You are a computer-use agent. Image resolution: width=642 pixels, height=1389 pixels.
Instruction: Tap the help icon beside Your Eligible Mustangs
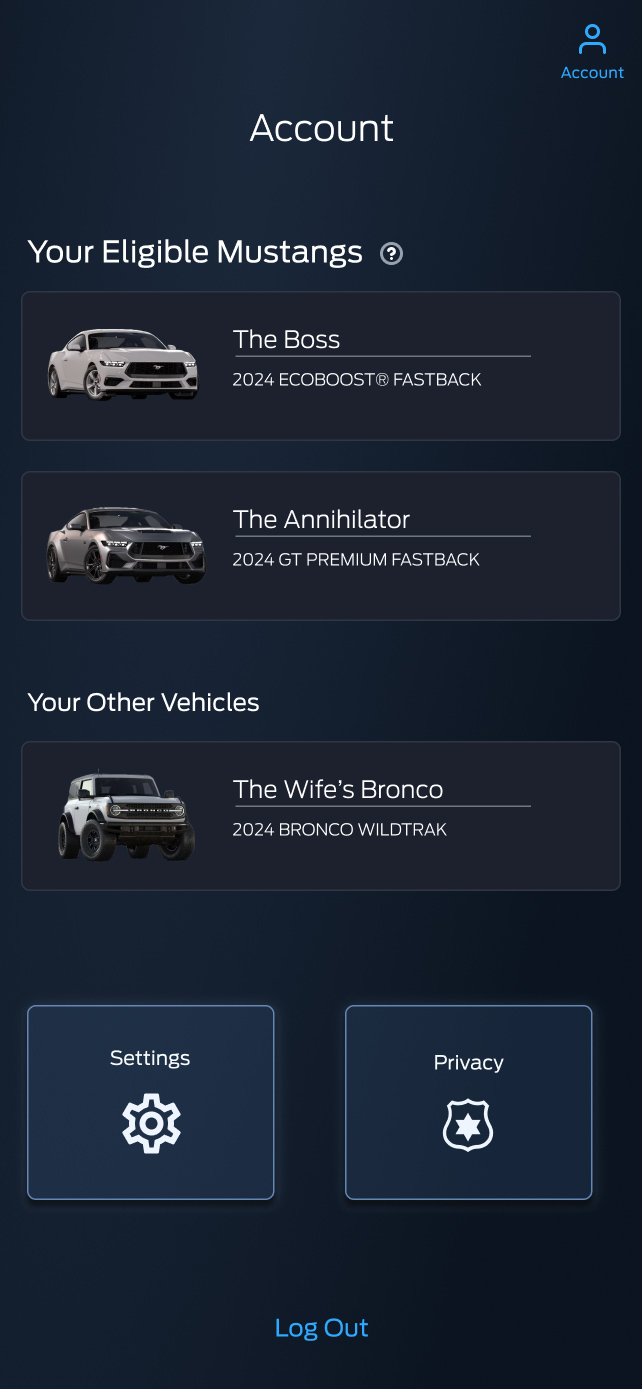tap(391, 254)
